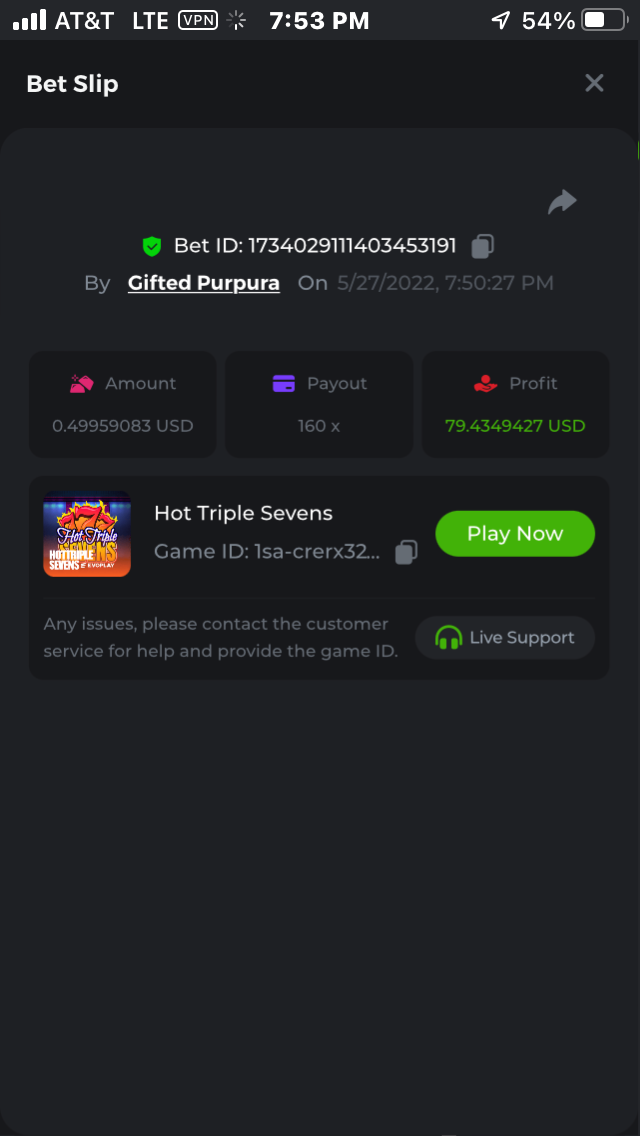The height and width of the screenshot is (1136, 640).
Task: Contact Live Support
Action: [505, 638]
